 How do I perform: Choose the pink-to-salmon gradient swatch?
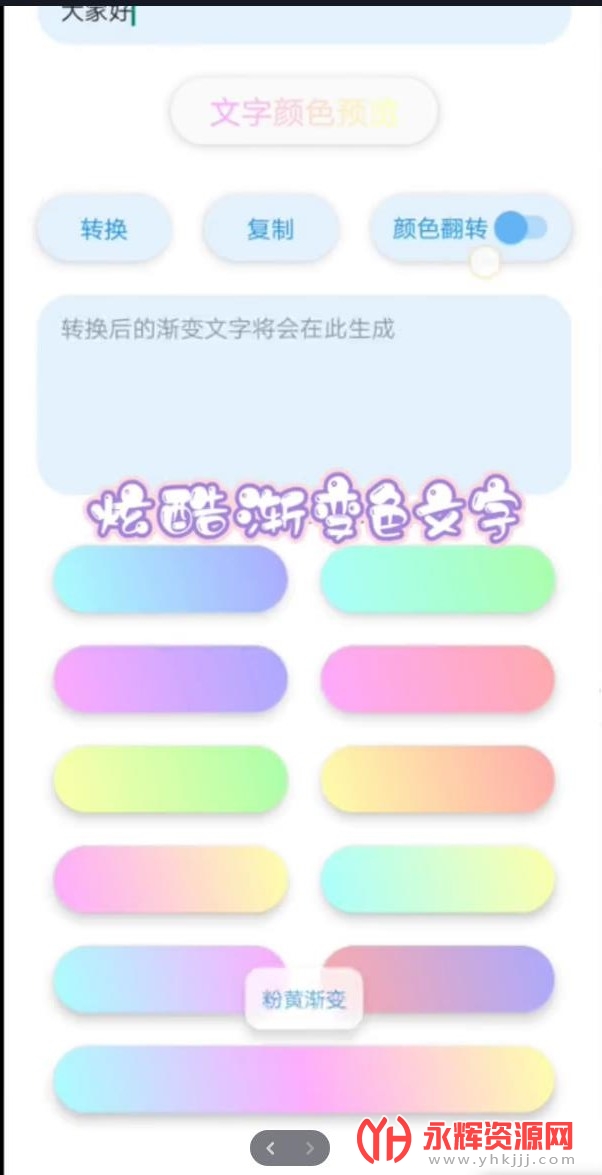point(437,680)
